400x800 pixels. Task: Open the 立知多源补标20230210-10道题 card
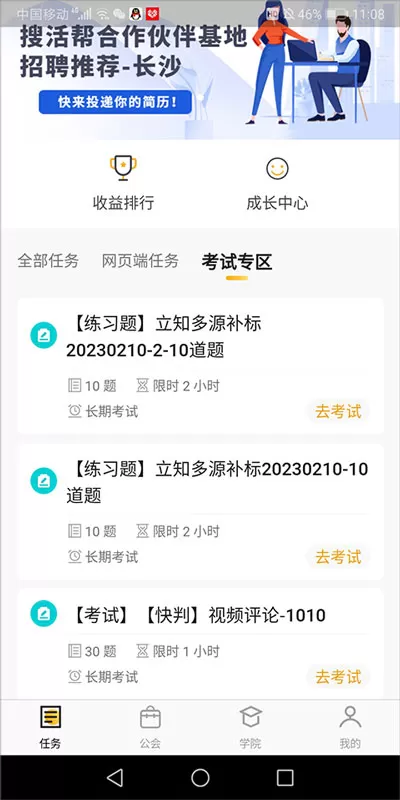201,512
